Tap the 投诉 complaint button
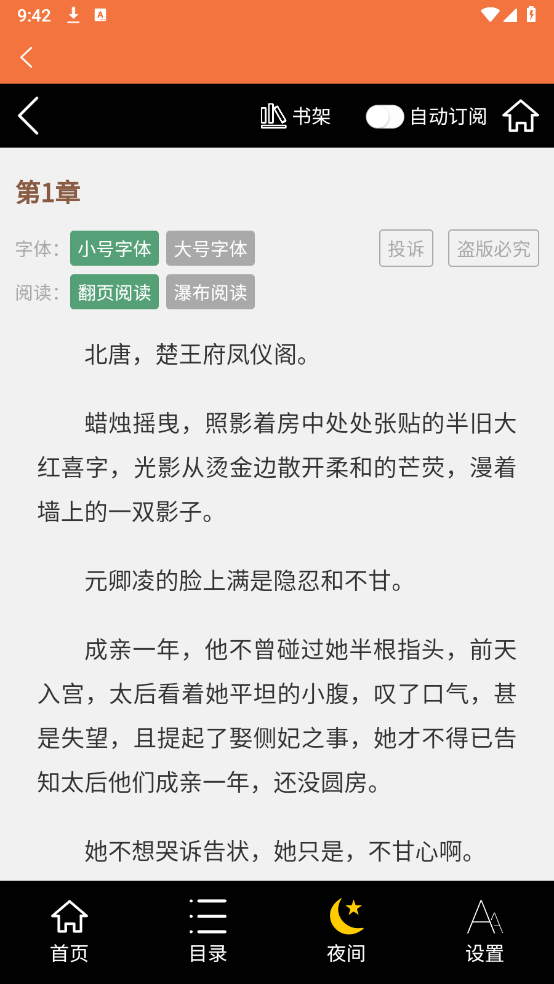The image size is (554, 984). [406, 249]
